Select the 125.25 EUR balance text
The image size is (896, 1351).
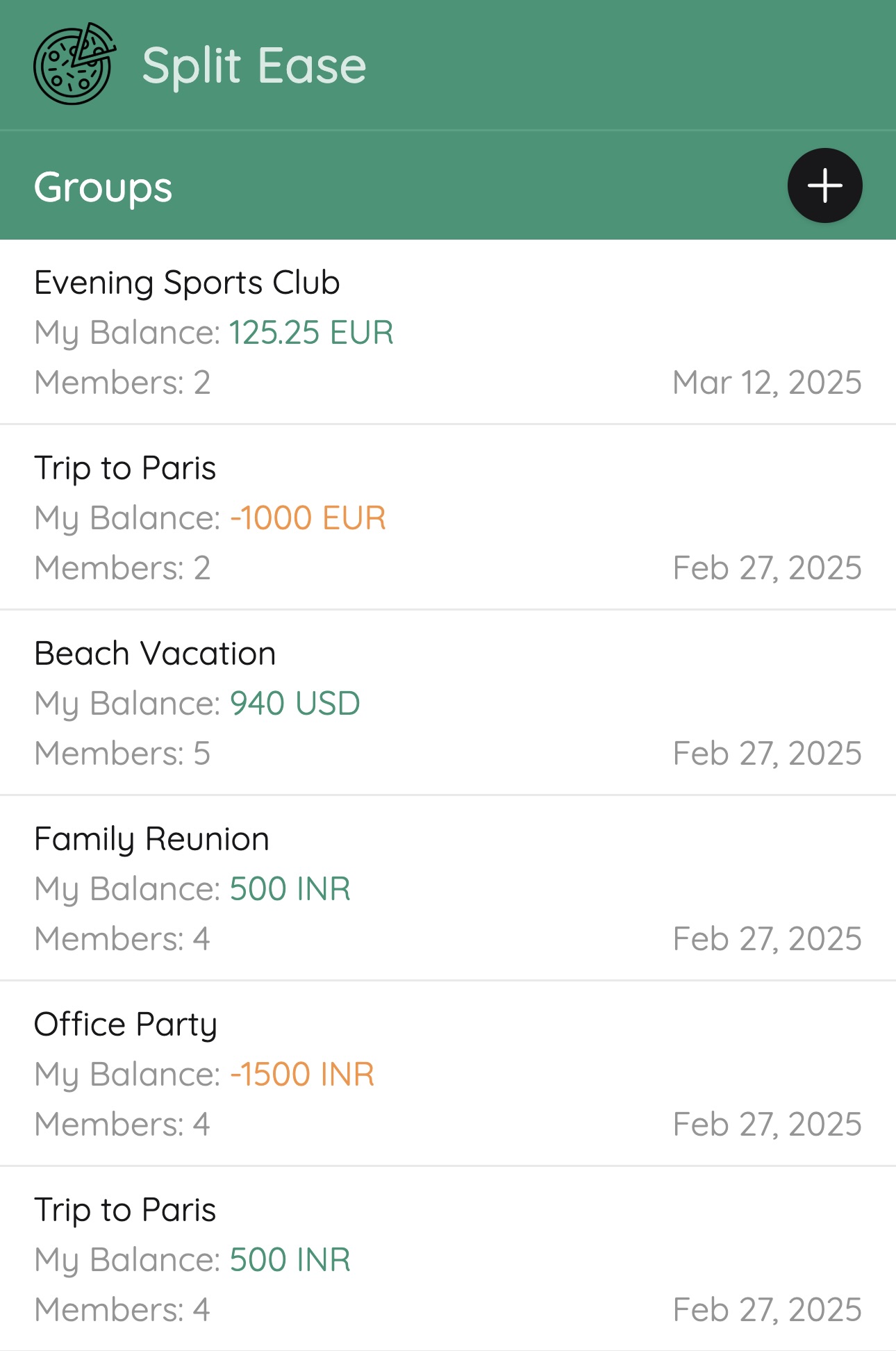click(x=310, y=332)
